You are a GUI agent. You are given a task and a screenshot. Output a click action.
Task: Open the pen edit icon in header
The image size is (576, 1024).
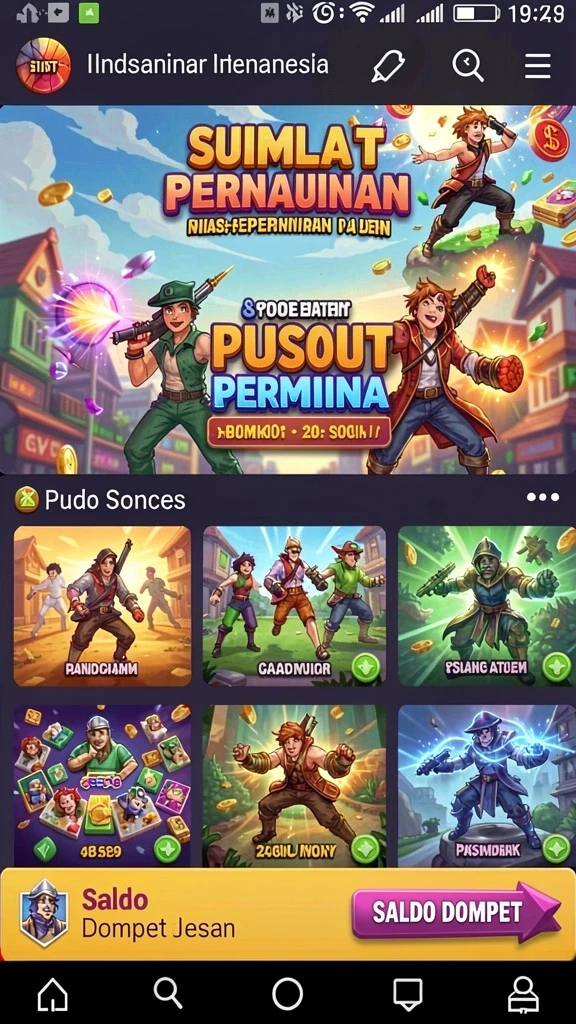click(x=389, y=66)
